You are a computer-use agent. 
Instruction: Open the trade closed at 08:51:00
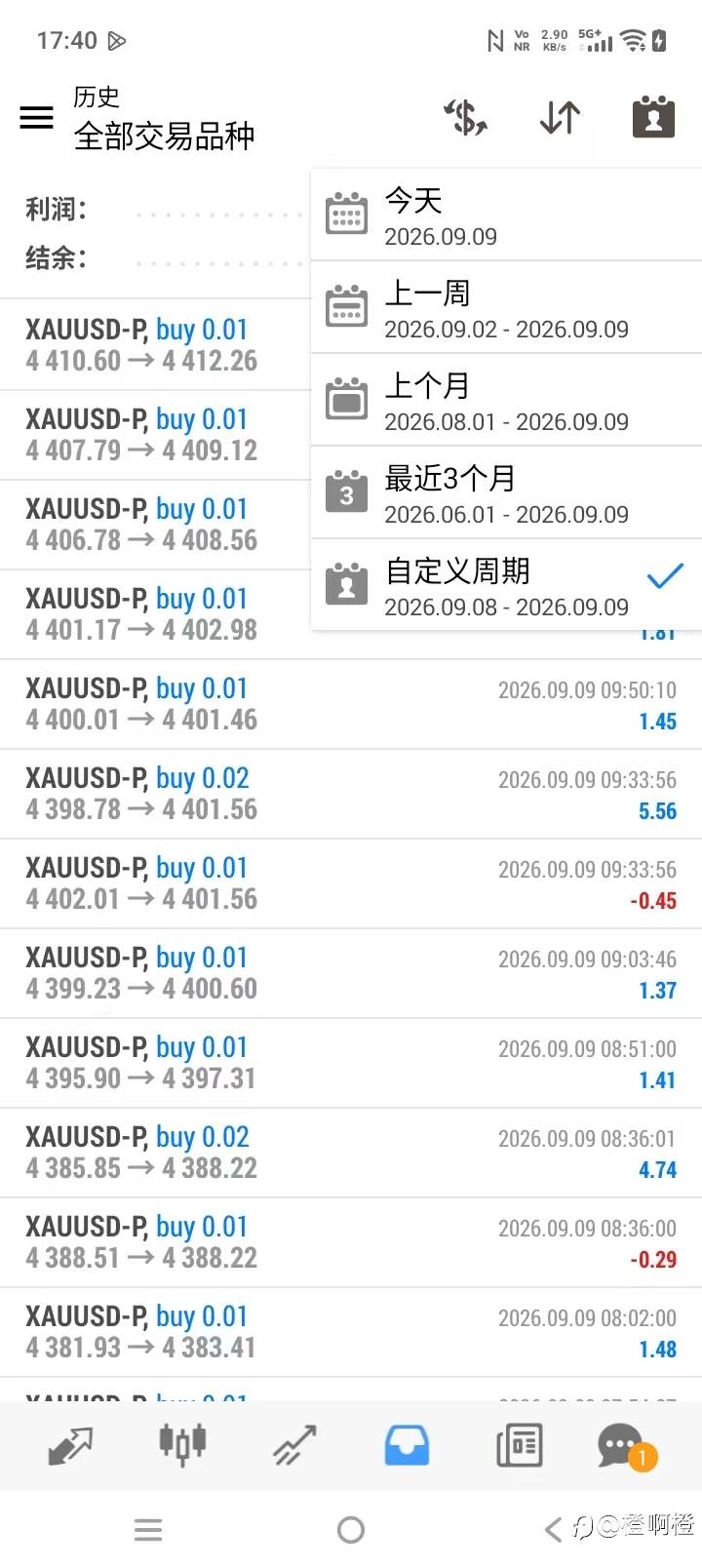(x=351, y=1064)
